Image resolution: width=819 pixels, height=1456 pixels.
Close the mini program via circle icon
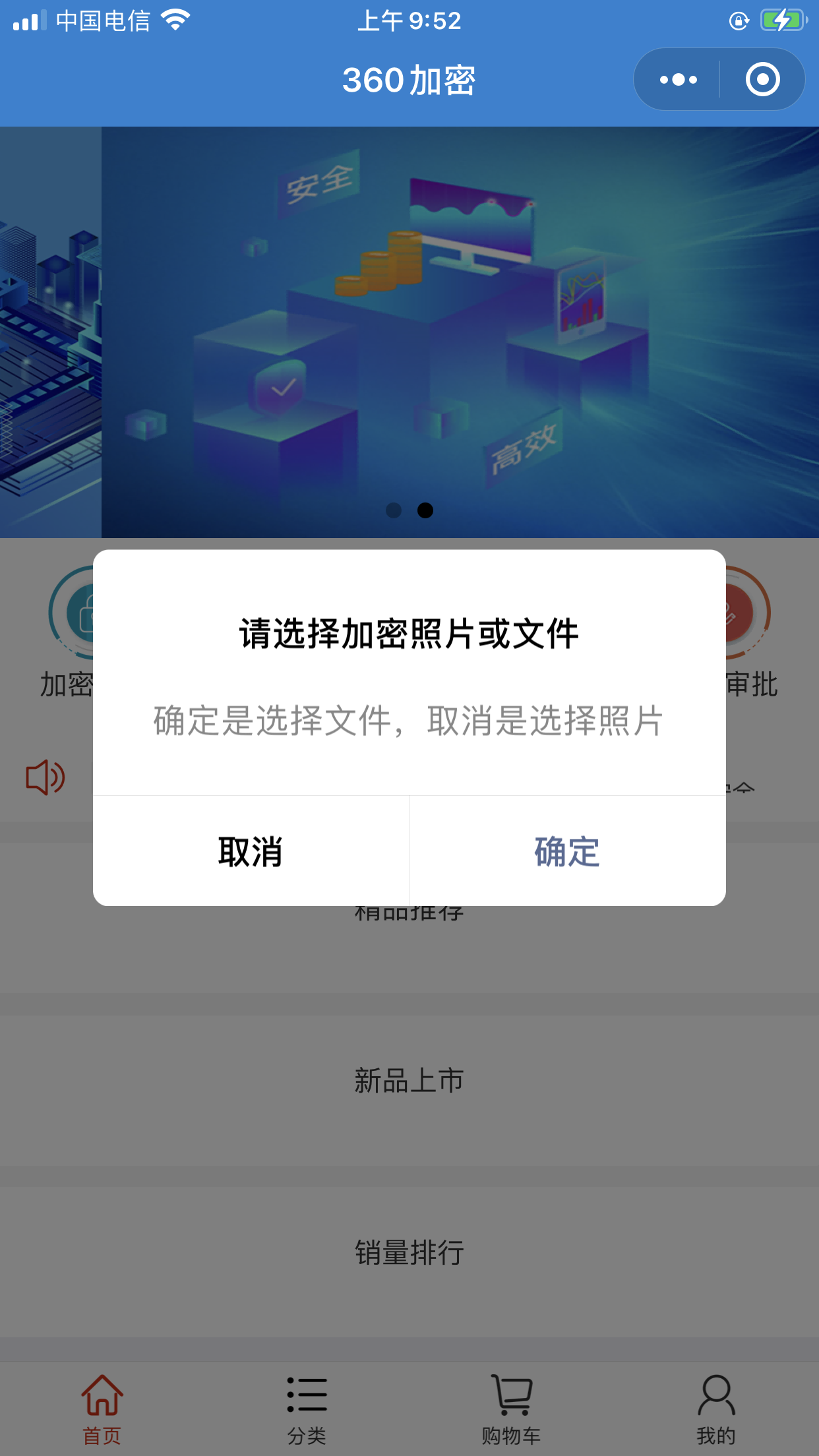[x=762, y=80]
